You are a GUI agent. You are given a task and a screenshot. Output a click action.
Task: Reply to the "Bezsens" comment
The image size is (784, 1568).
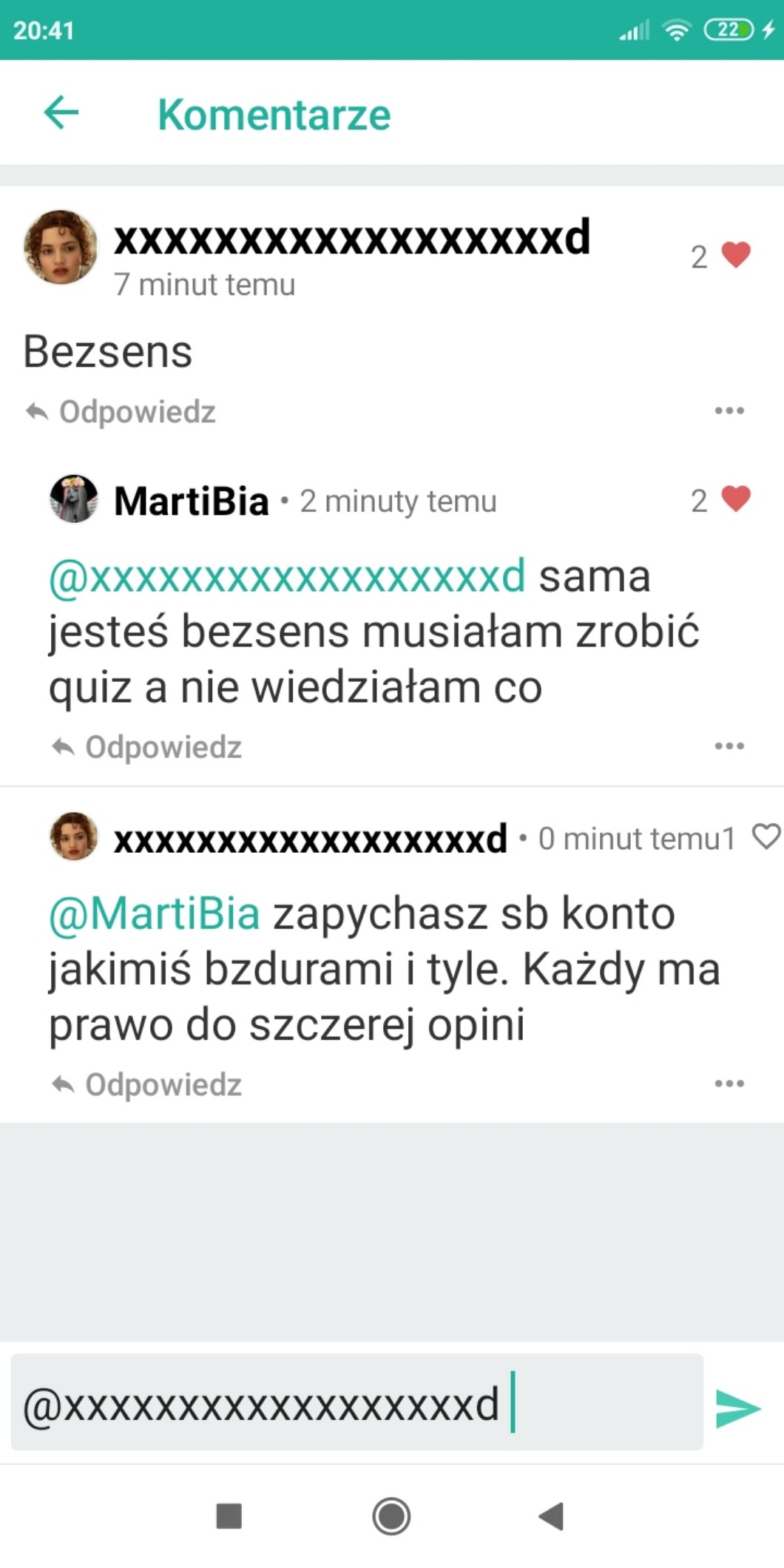(121, 412)
